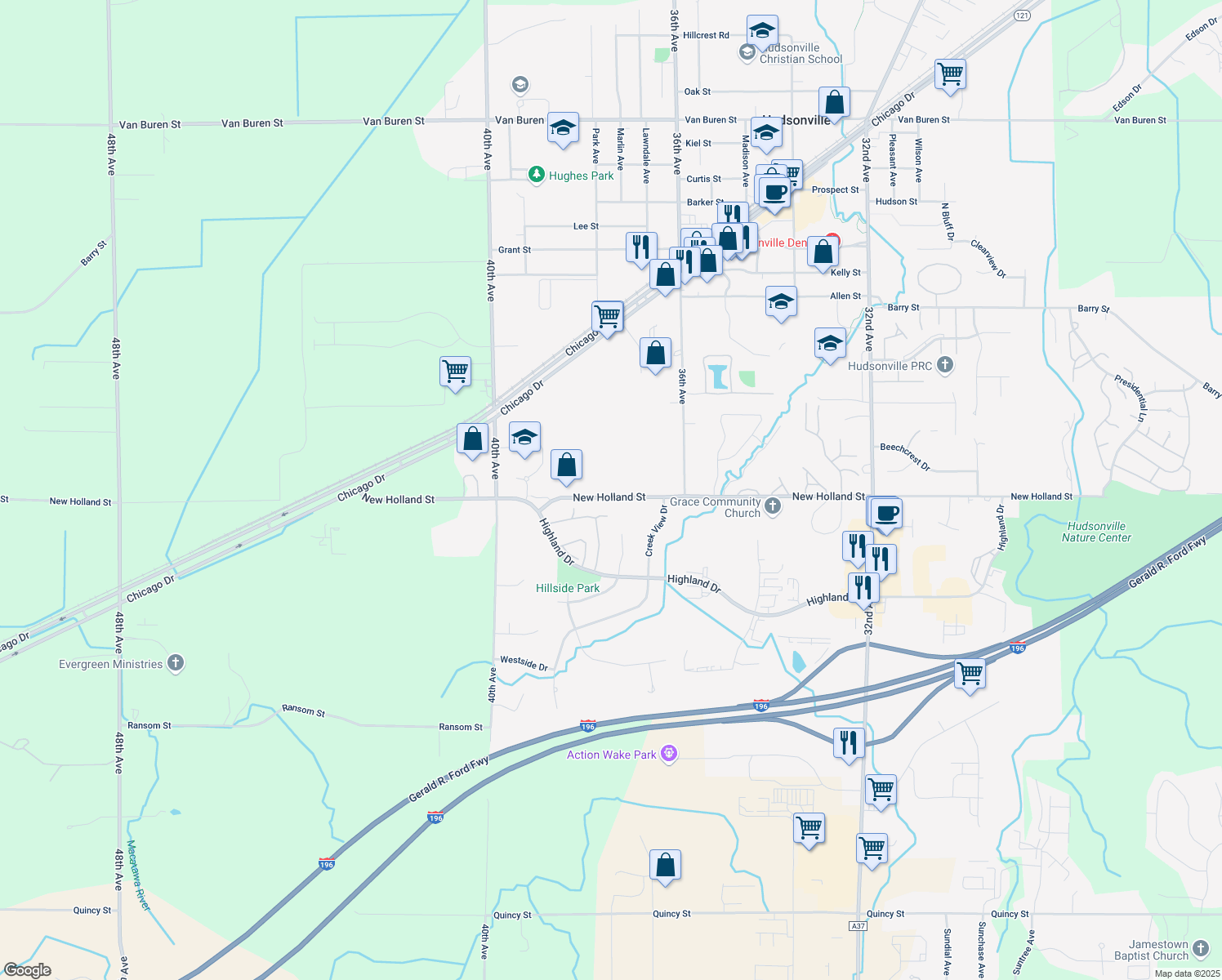1222x980 pixels.
Task: Tap shopping bag marker just above New Holland St
Action: click(x=566, y=465)
